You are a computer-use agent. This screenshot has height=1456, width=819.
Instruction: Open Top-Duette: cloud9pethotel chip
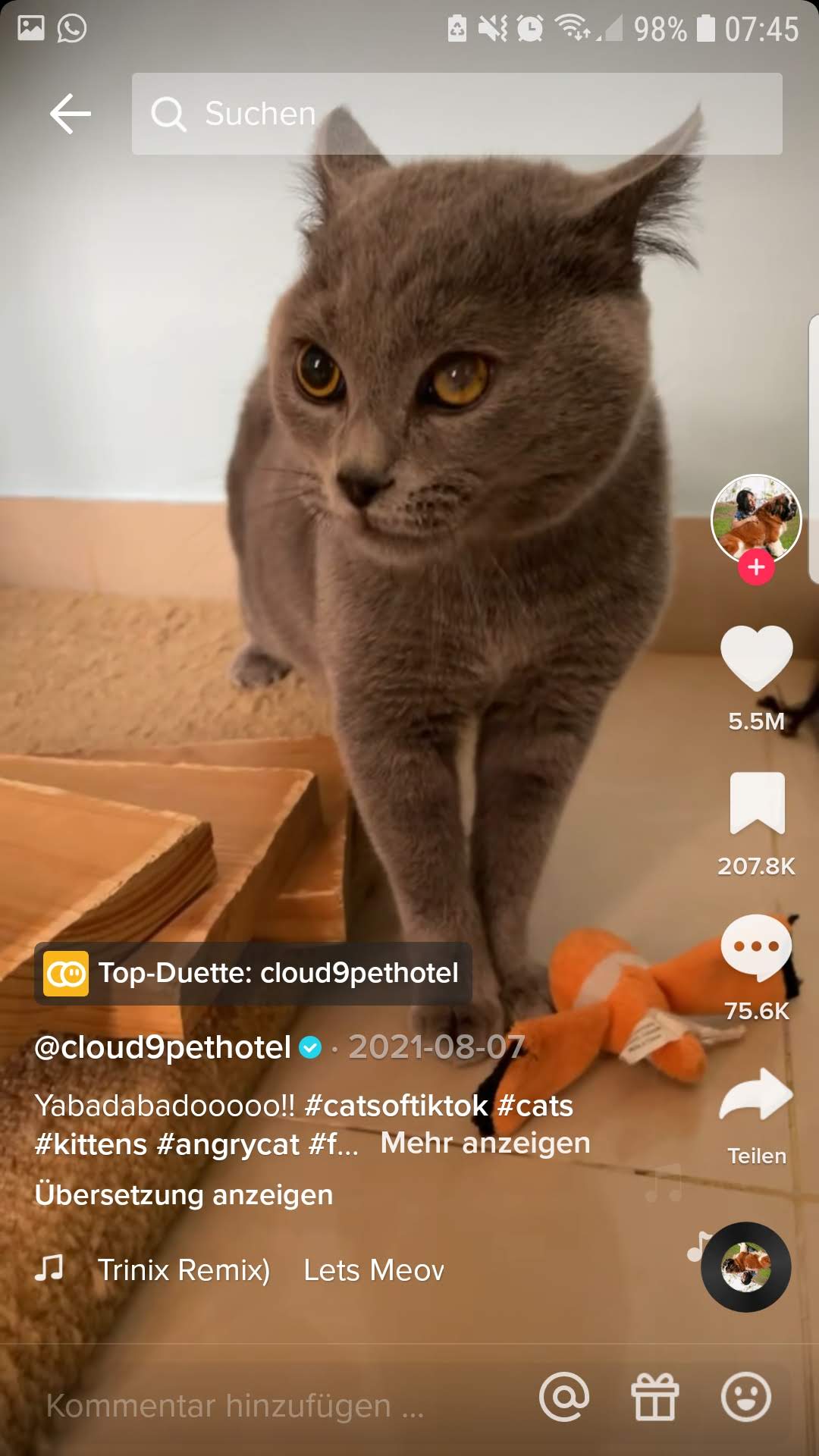pyautogui.click(x=253, y=973)
